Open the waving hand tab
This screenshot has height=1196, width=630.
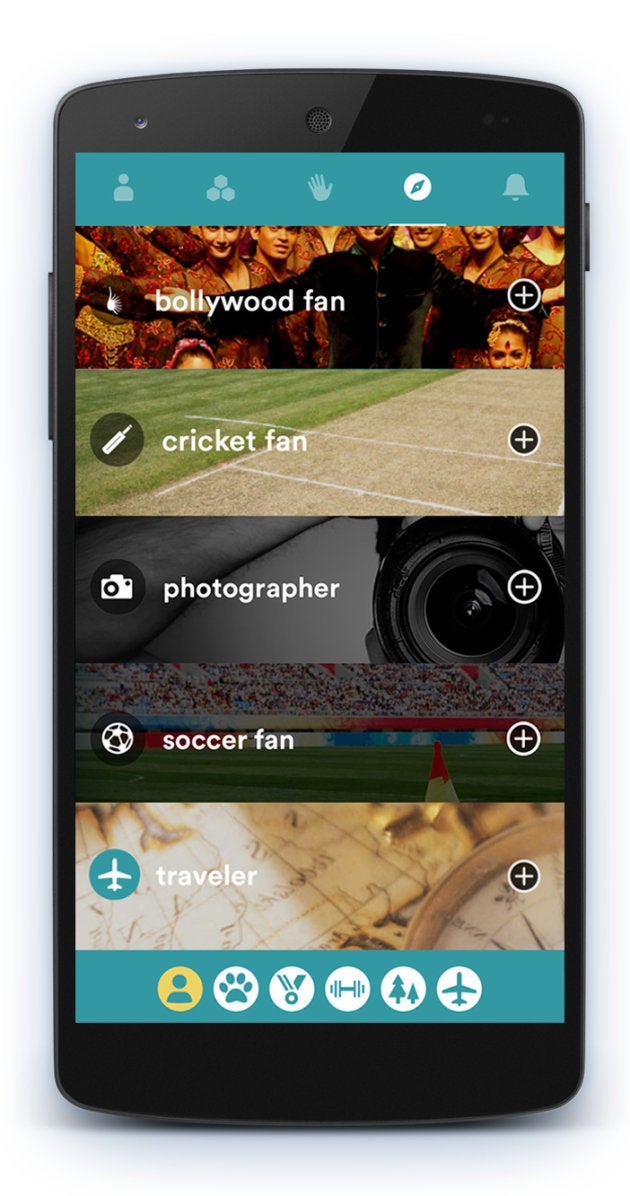pos(319,188)
